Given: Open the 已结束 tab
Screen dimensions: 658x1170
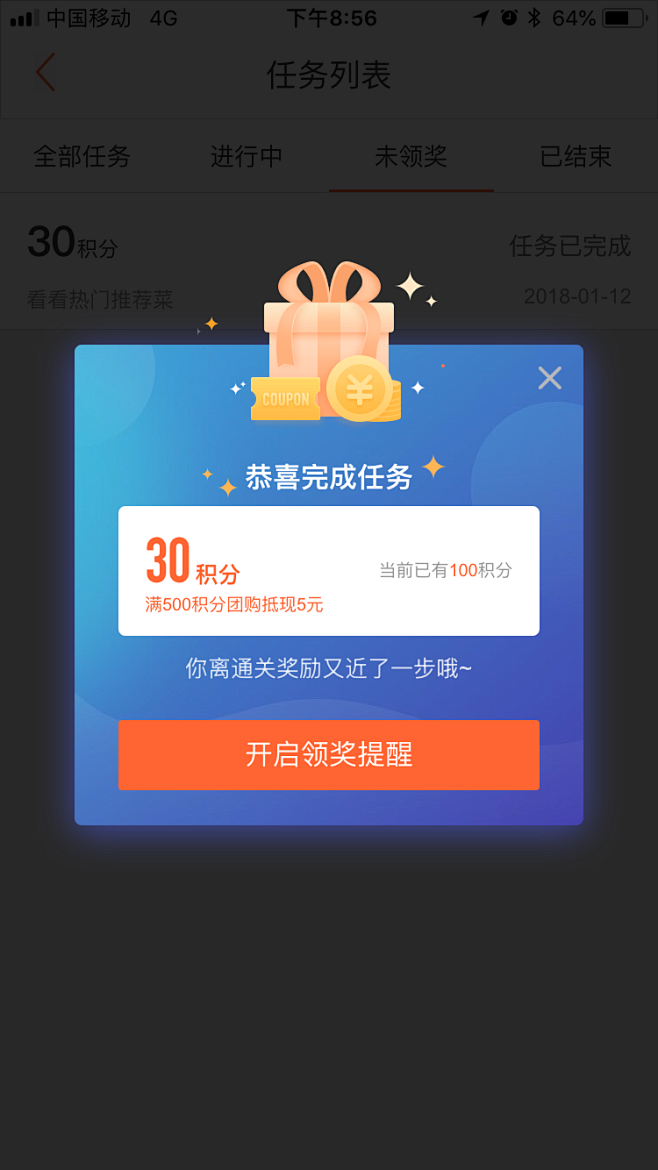Looking at the screenshot, I should pos(576,157).
